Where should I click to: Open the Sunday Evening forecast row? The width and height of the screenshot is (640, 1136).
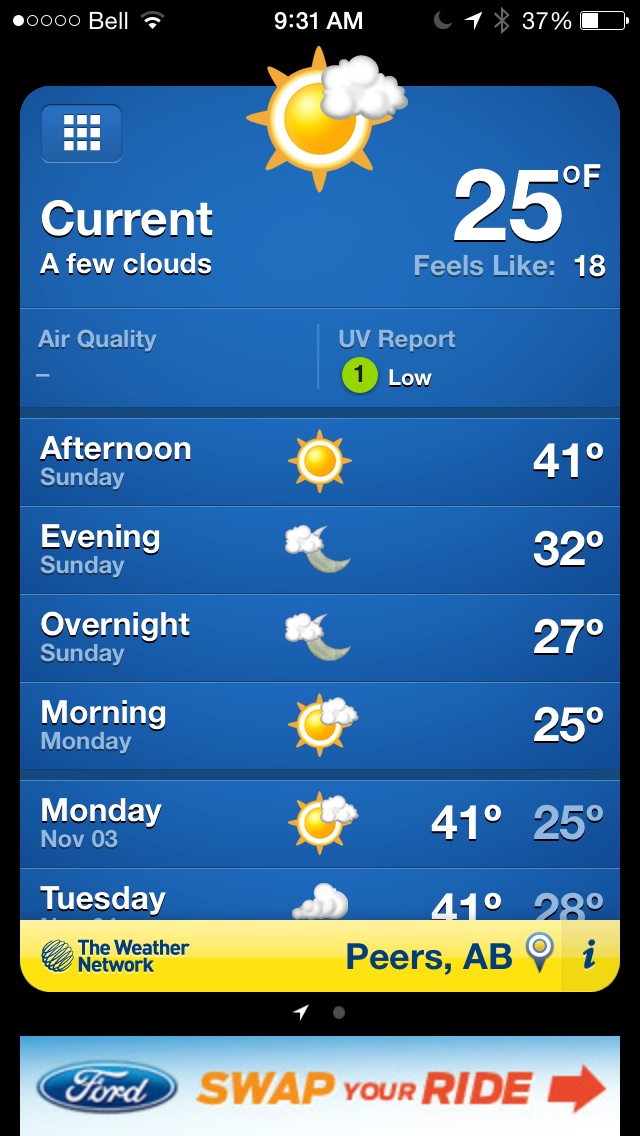pos(320,551)
